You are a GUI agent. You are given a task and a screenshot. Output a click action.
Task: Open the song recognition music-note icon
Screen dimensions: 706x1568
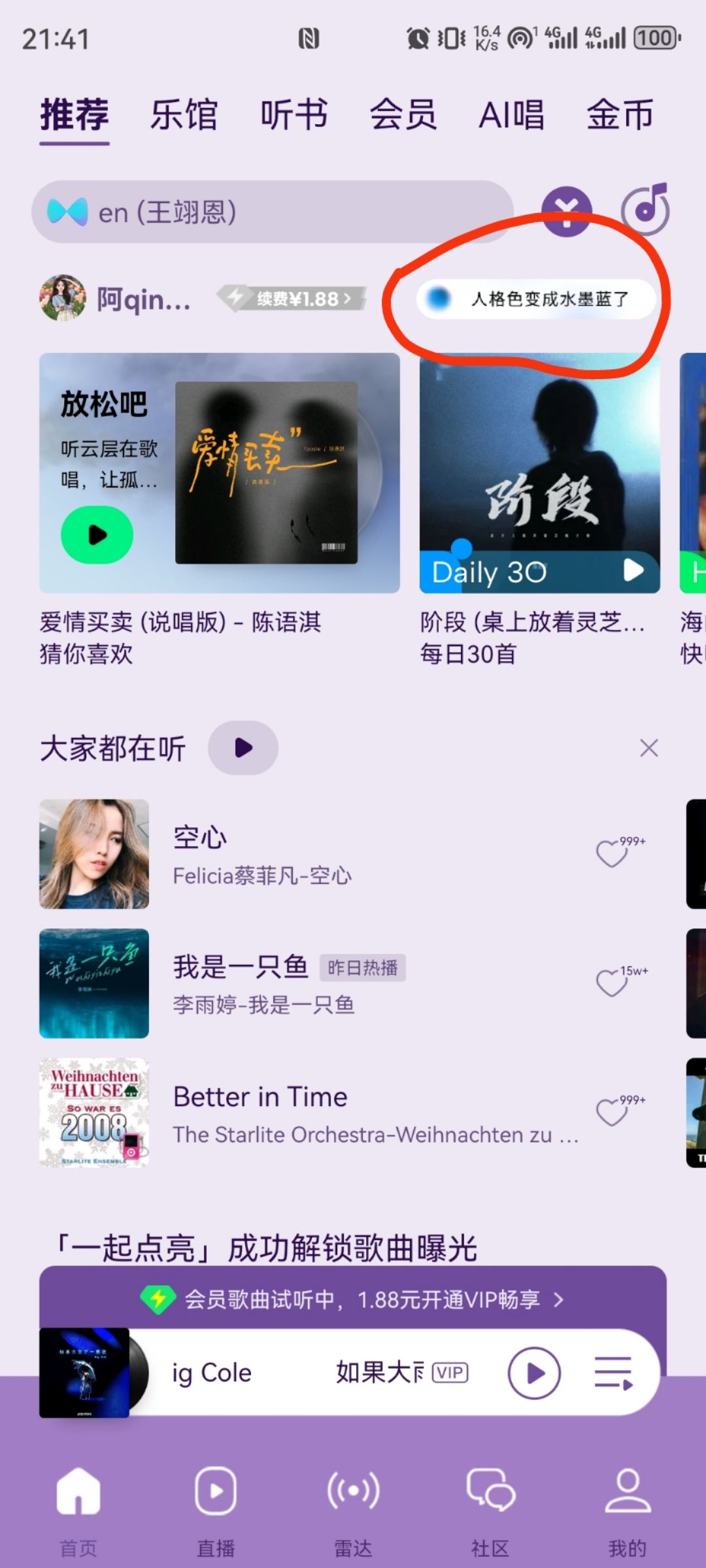pyautogui.click(x=645, y=209)
